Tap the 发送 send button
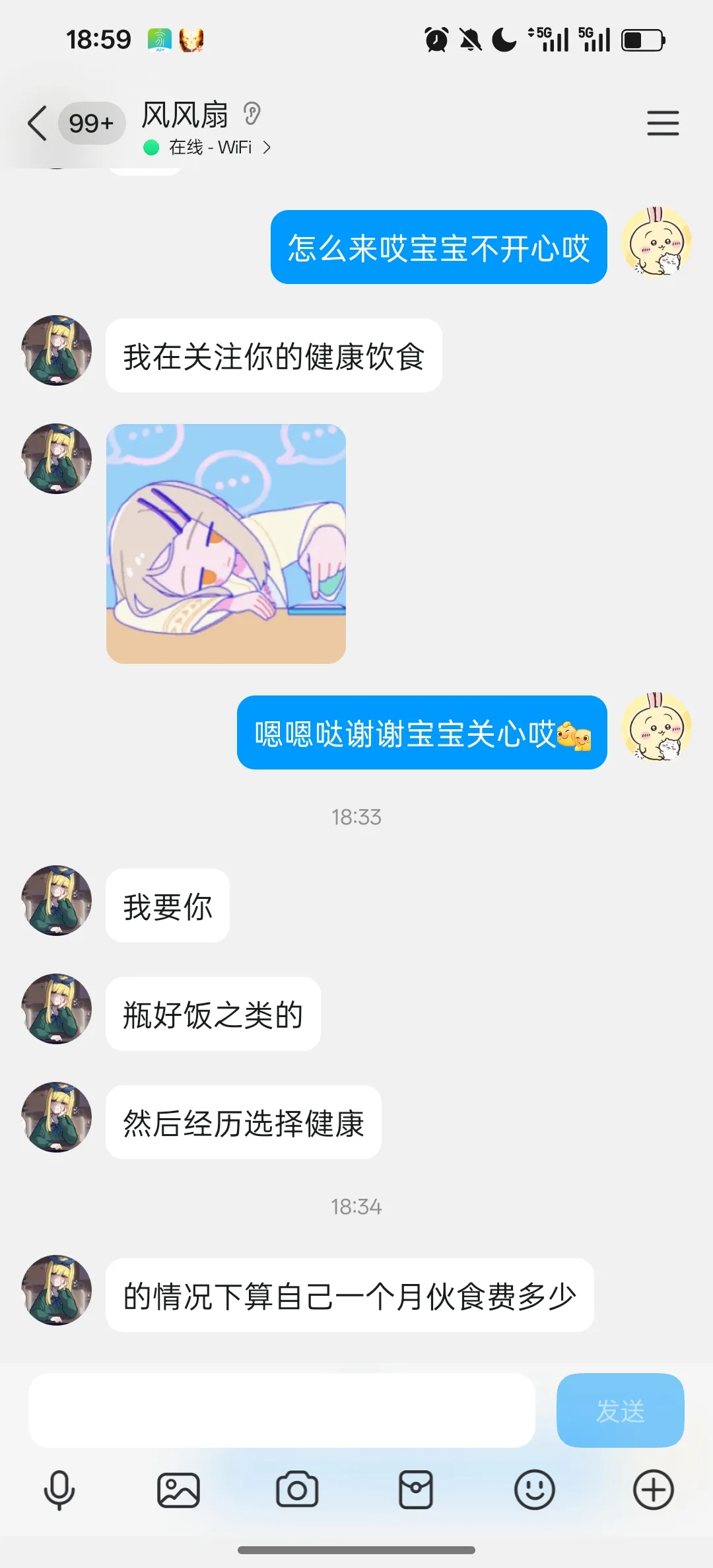Image resolution: width=713 pixels, height=1568 pixels. point(620,1410)
